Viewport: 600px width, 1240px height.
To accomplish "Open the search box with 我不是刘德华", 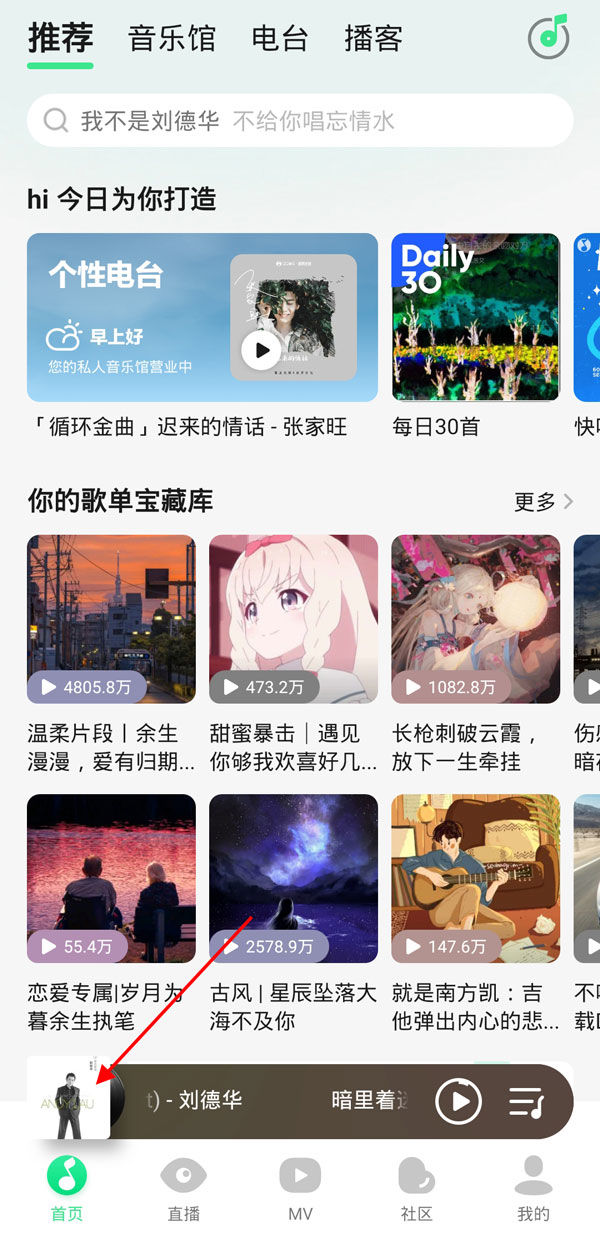I will pyautogui.click(x=300, y=121).
